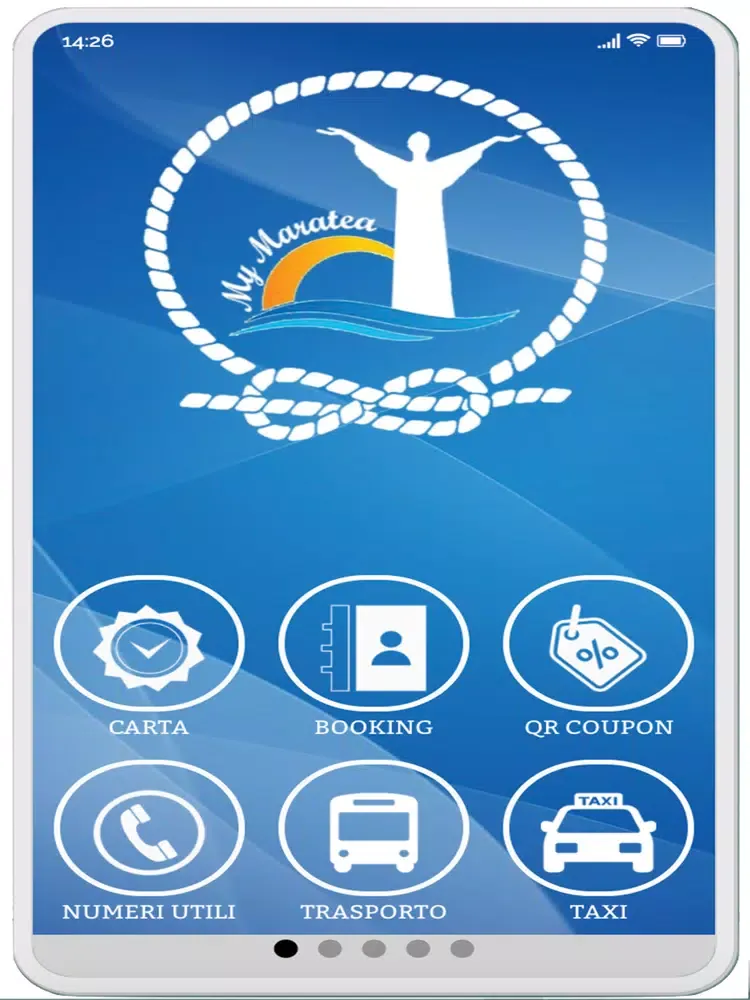Viewport: 750px width, 1000px height.
Task: Open the Carta section
Action: pos(149,644)
